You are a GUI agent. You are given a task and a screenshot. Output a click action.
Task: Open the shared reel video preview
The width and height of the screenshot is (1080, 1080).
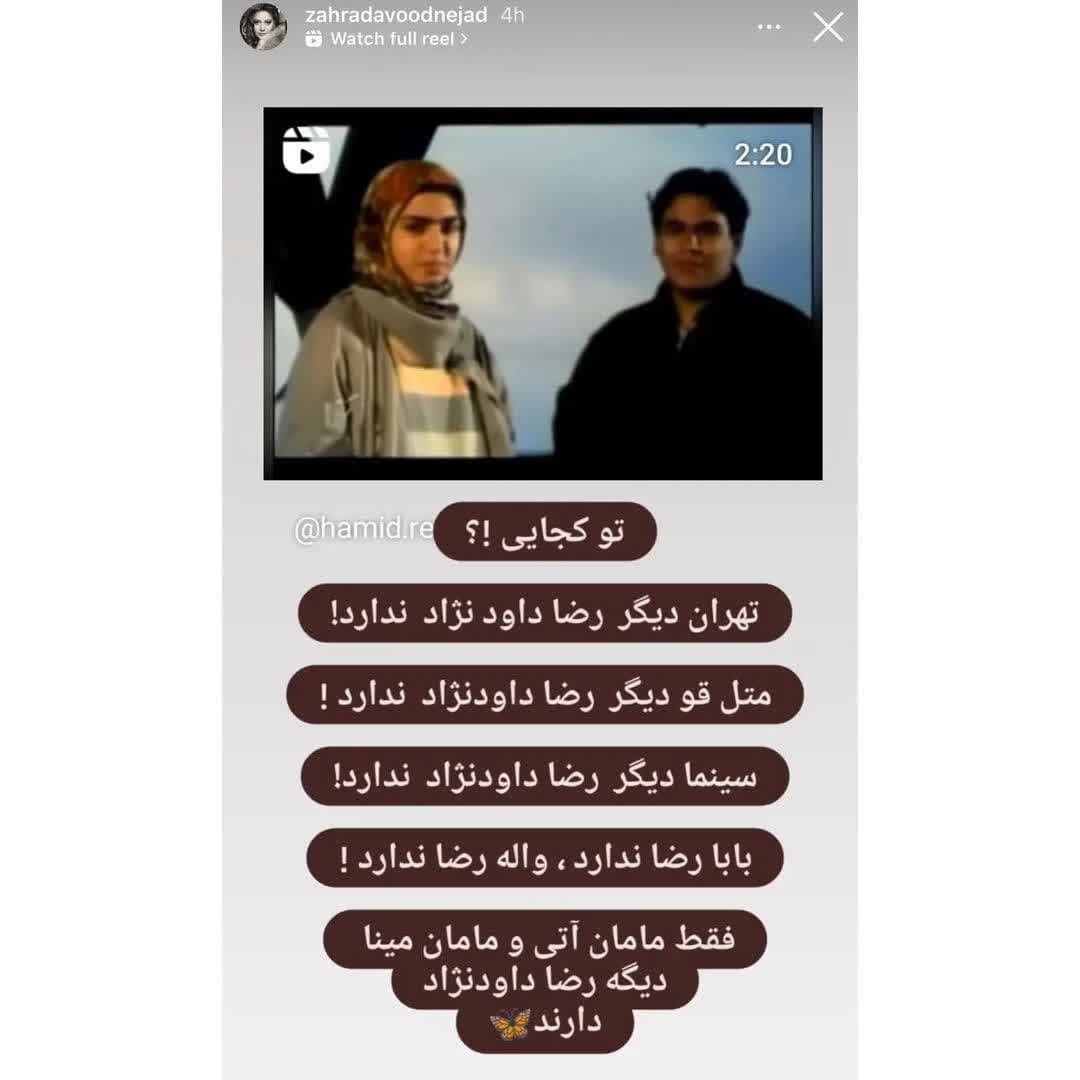coord(542,293)
